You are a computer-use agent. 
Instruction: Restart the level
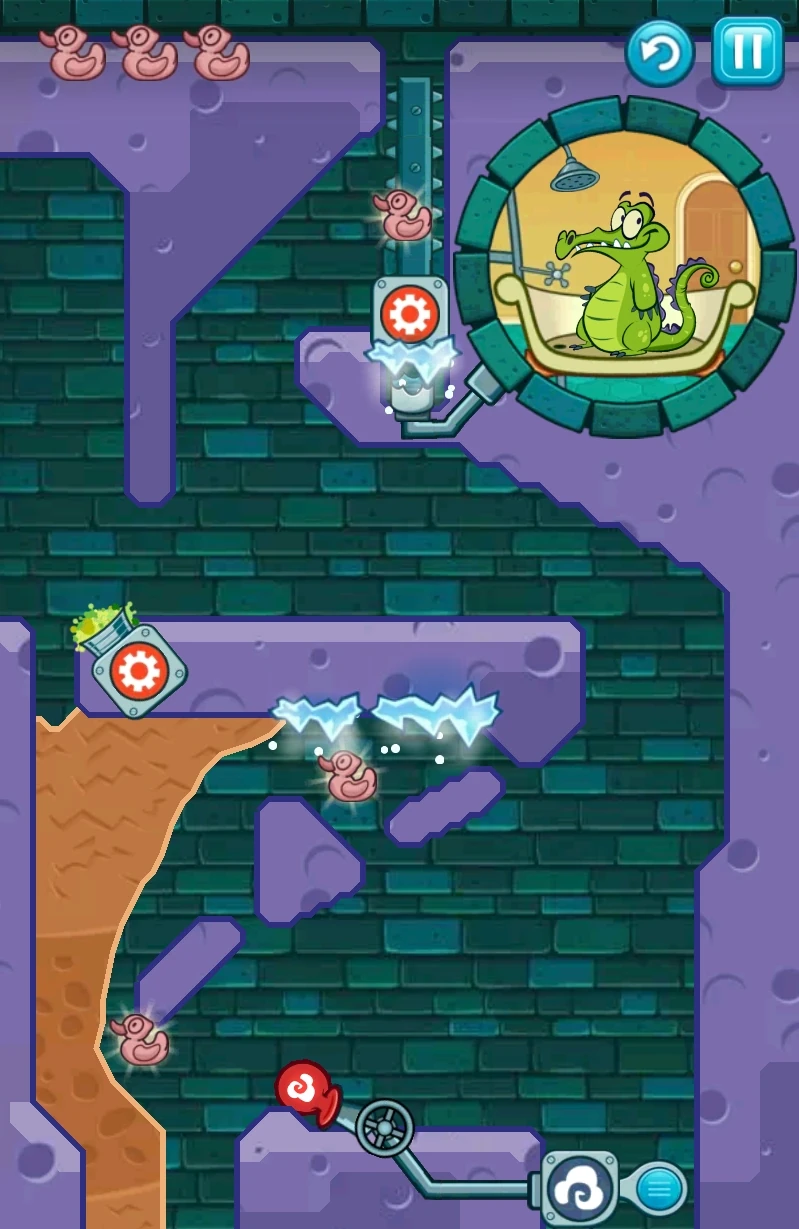[x=660, y=52]
